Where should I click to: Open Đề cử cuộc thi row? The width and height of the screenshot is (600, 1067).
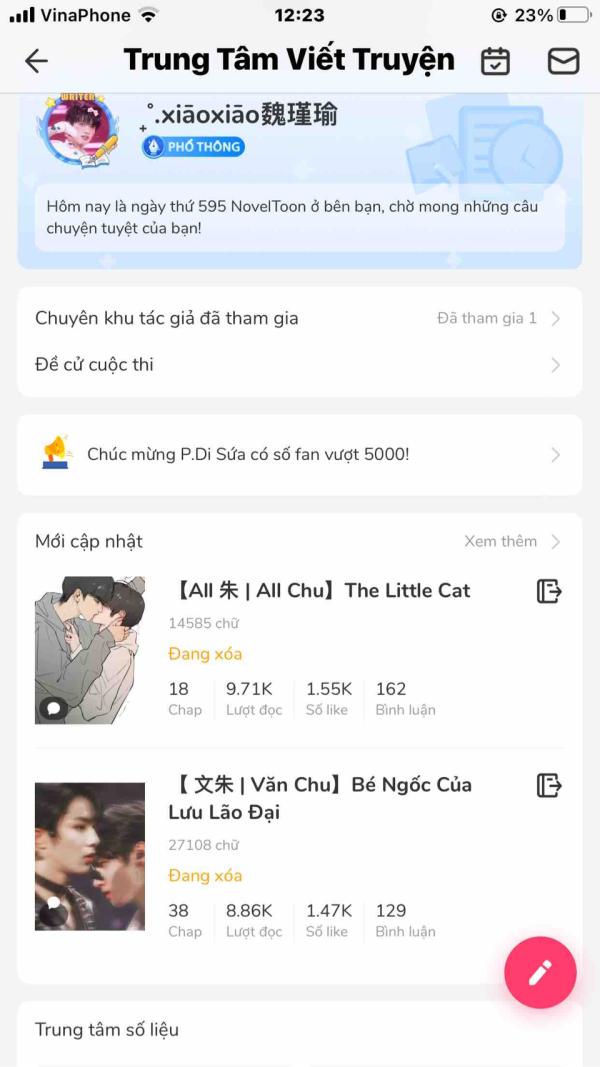[x=299, y=365]
